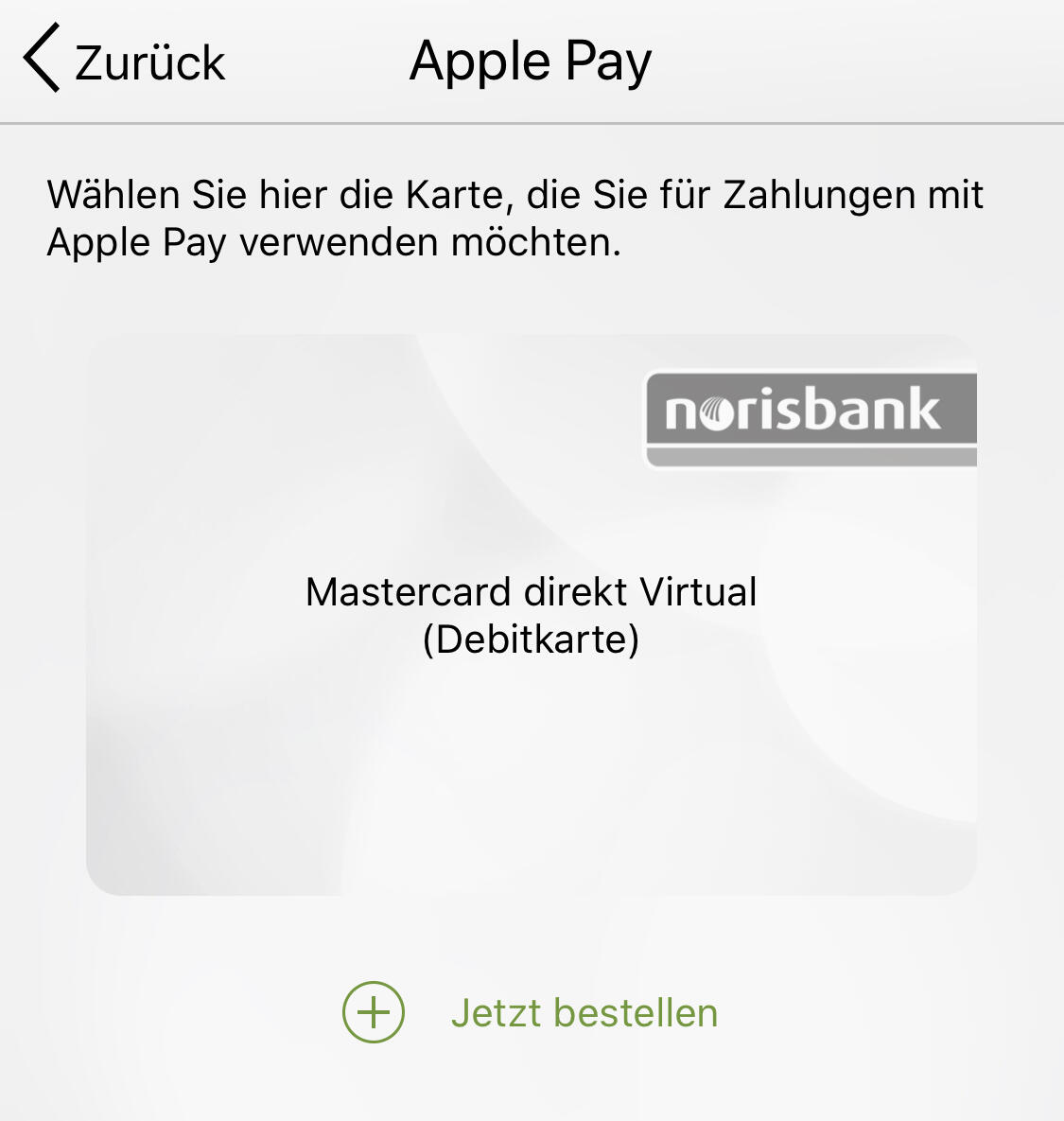This screenshot has height=1121, width=1064.
Task: Go back with the Zurück button
Action: [x=125, y=62]
